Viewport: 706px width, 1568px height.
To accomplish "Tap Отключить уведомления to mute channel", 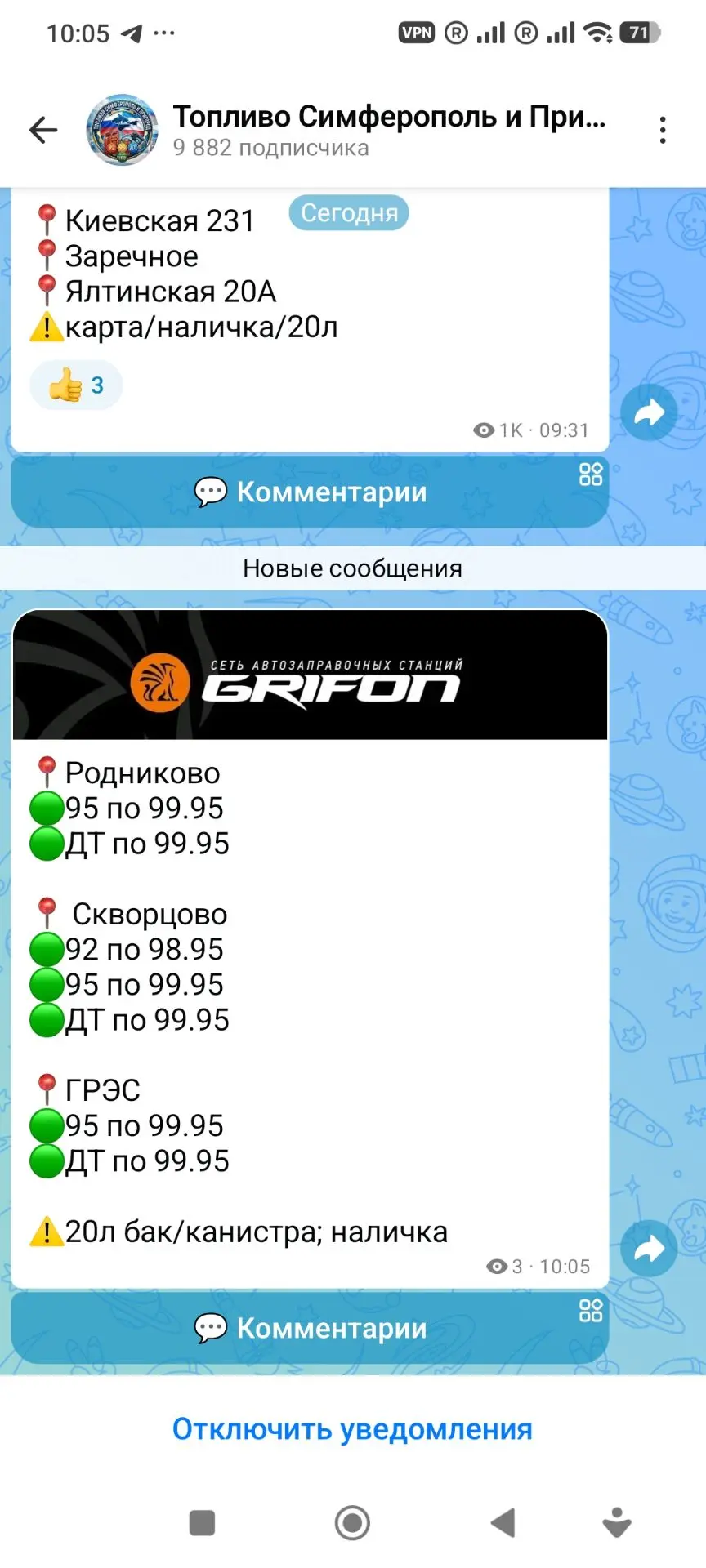I will click(352, 1429).
